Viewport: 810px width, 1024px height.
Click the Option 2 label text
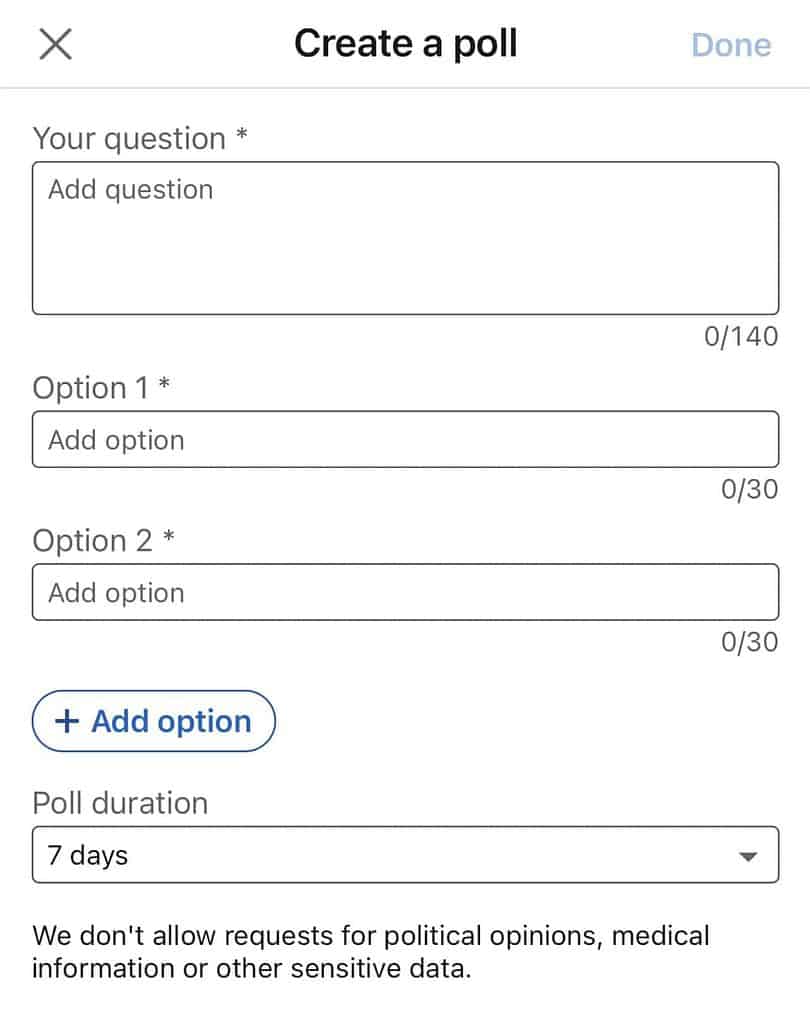[x=93, y=541]
